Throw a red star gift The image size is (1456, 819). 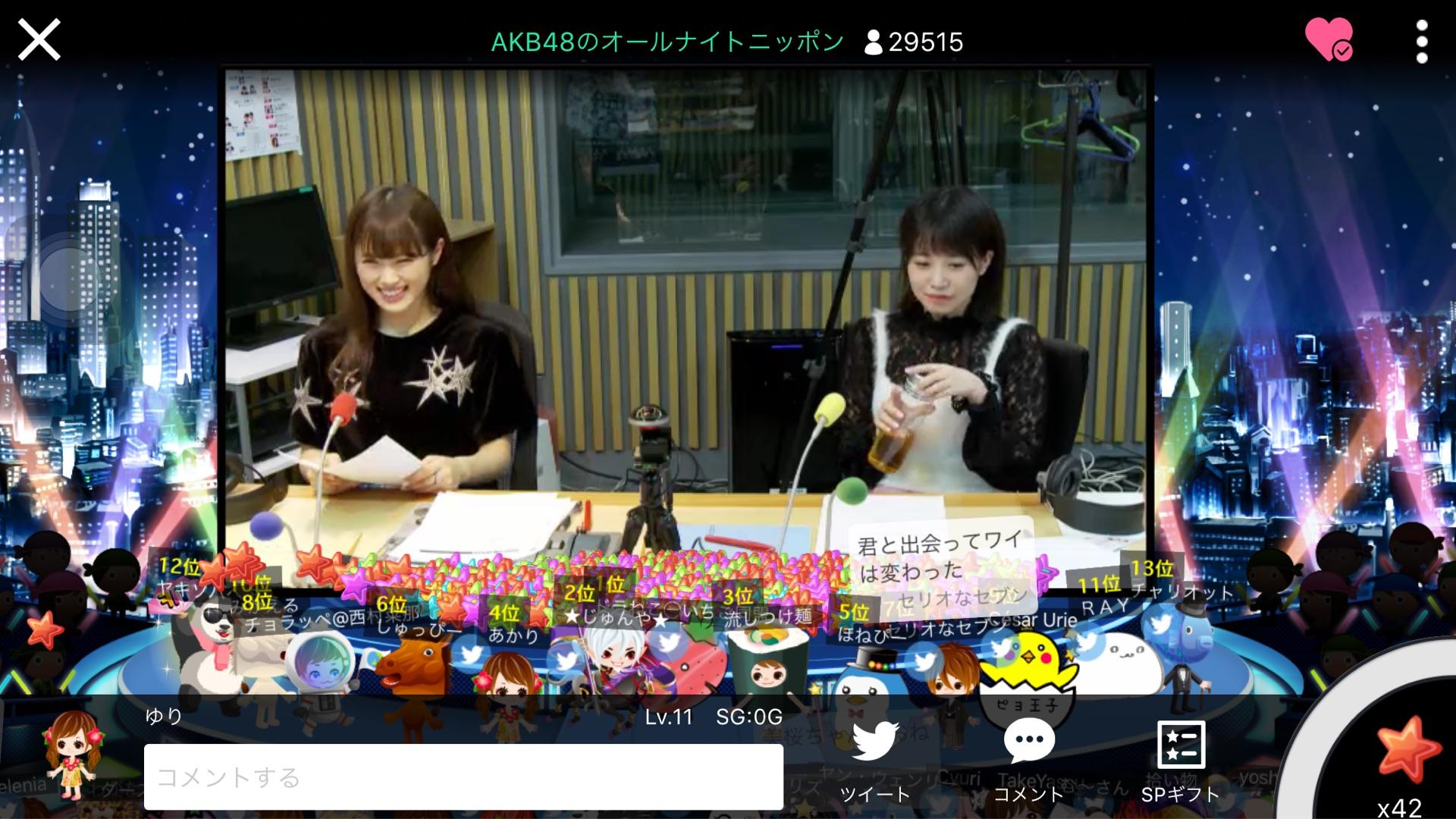(x=1406, y=751)
